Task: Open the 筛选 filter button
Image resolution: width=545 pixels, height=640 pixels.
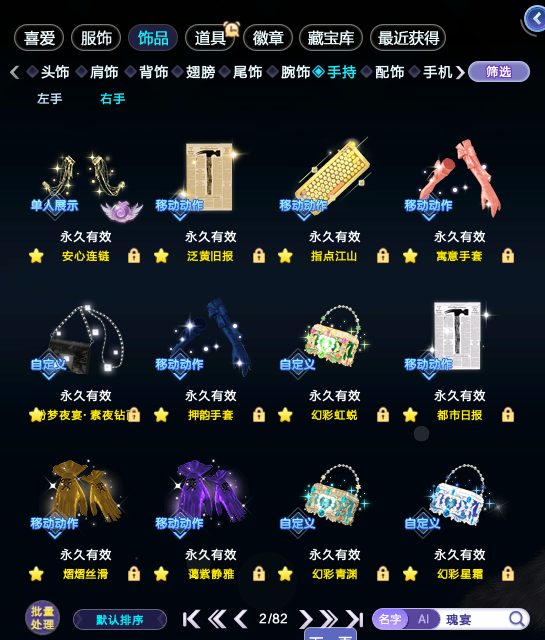Action: click(x=498, y=72)
